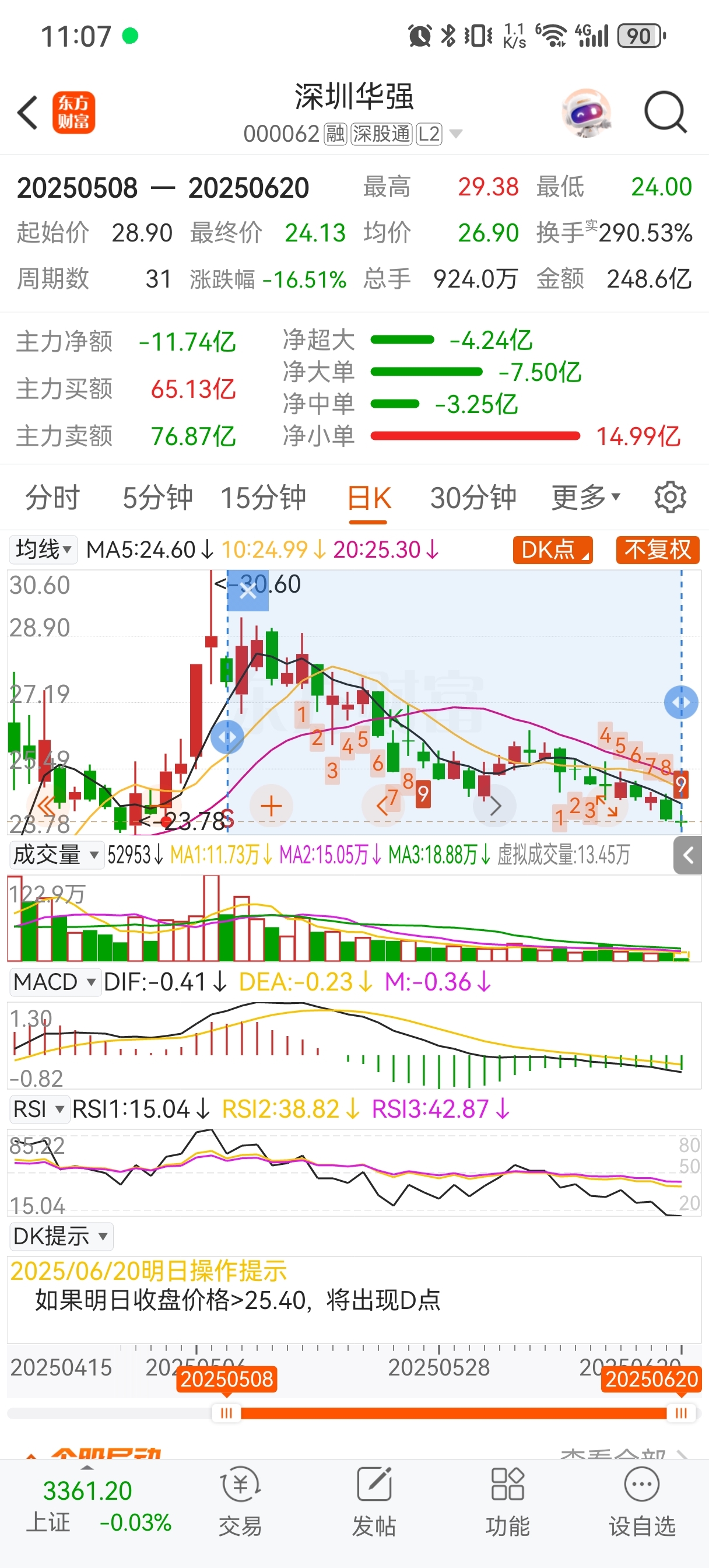
Task: Close the range selection with X
Action: pos(248,590)
